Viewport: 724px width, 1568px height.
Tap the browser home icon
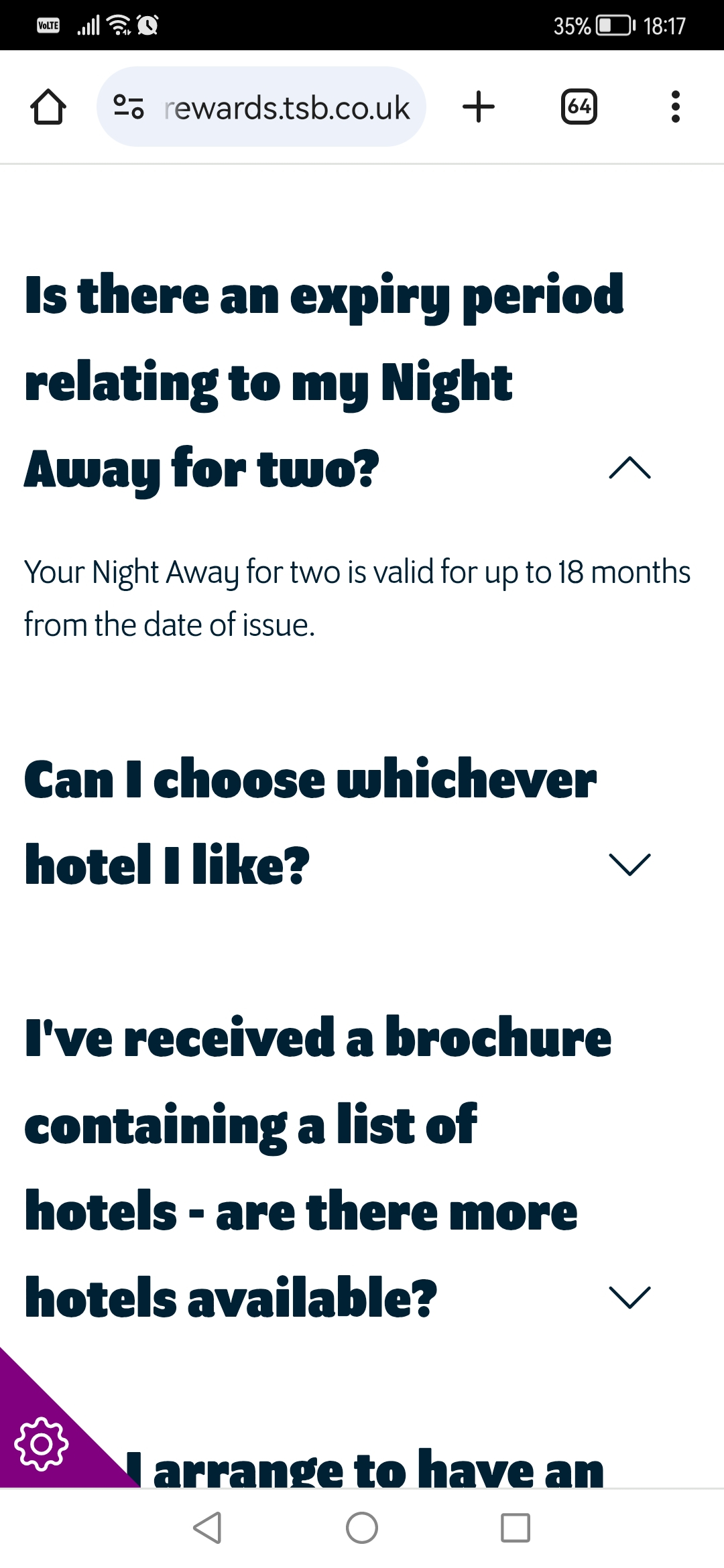[x=48, y=107]
